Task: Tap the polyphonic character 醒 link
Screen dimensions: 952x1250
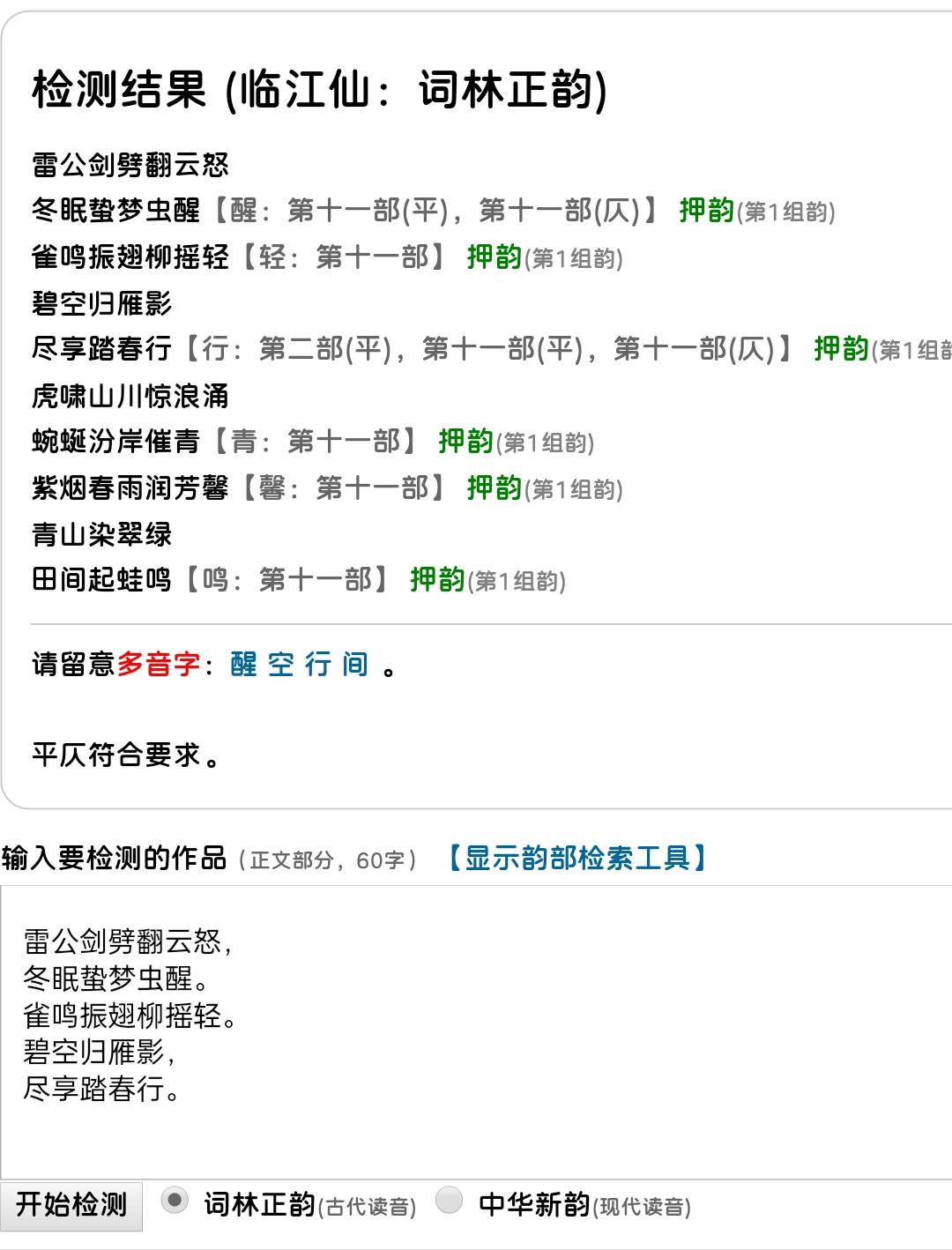Action: point(244,664)
